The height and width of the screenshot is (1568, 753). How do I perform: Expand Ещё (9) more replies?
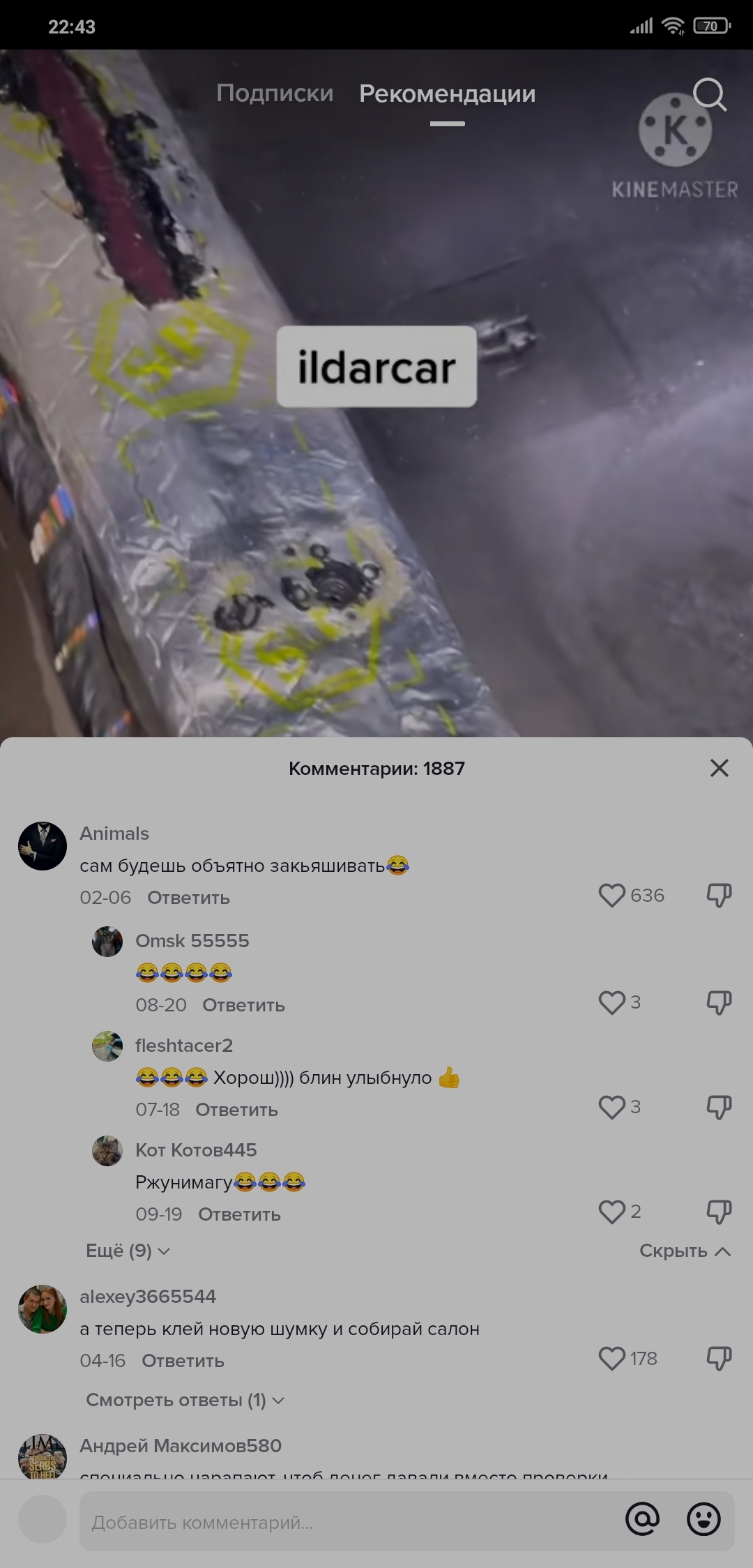point(128,1251)
